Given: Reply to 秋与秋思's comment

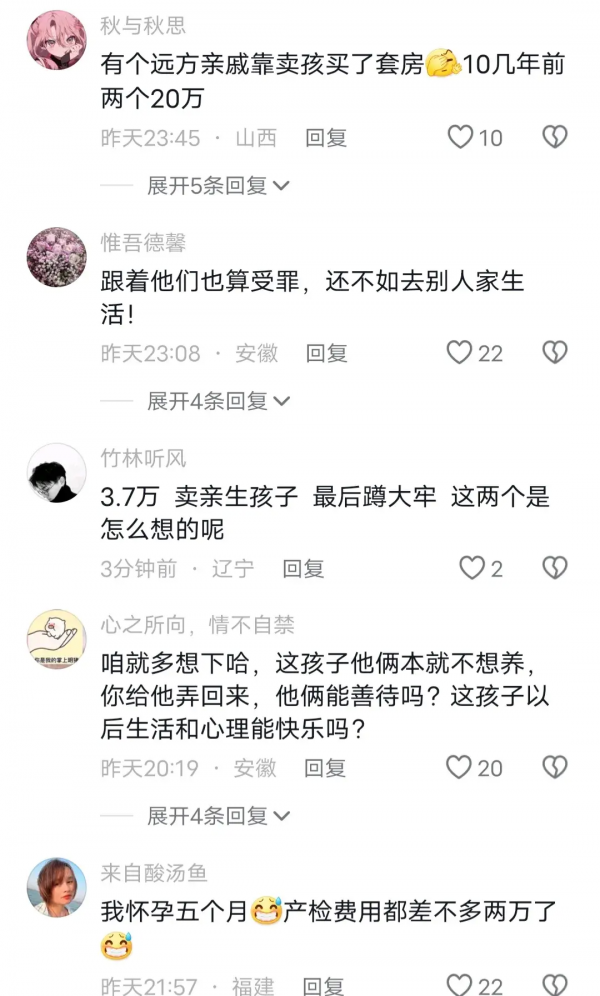Looking at the screenshot, I should pos(326,138).
